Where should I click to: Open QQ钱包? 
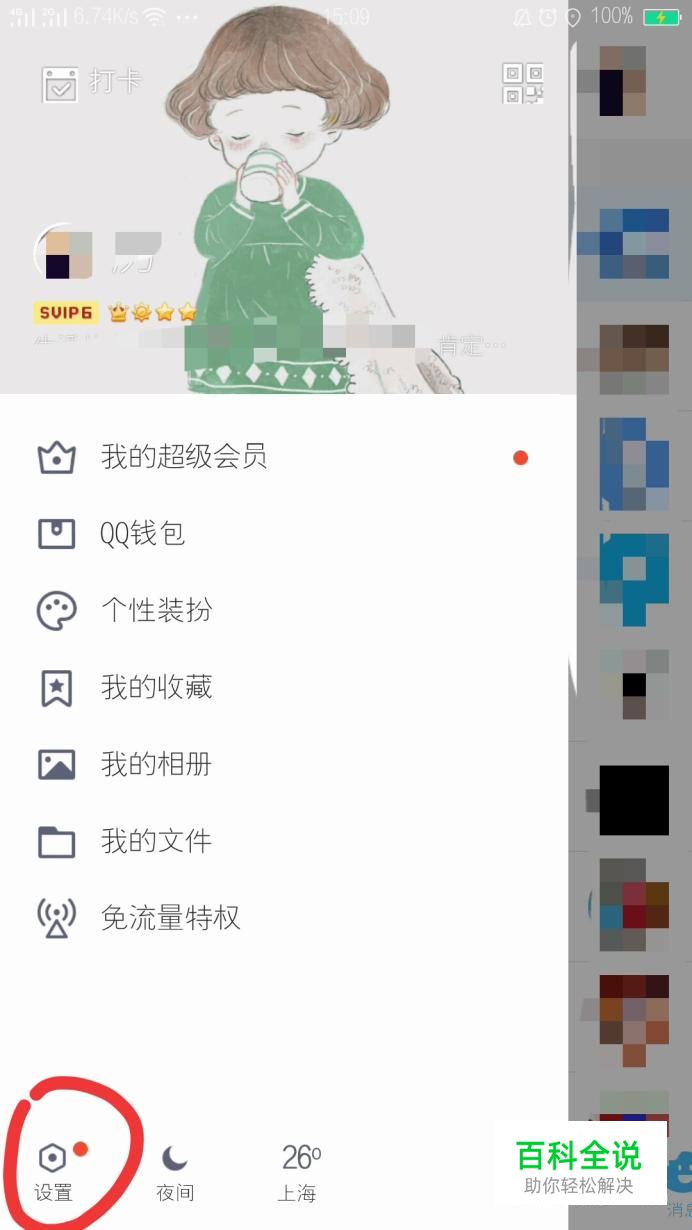142,534
